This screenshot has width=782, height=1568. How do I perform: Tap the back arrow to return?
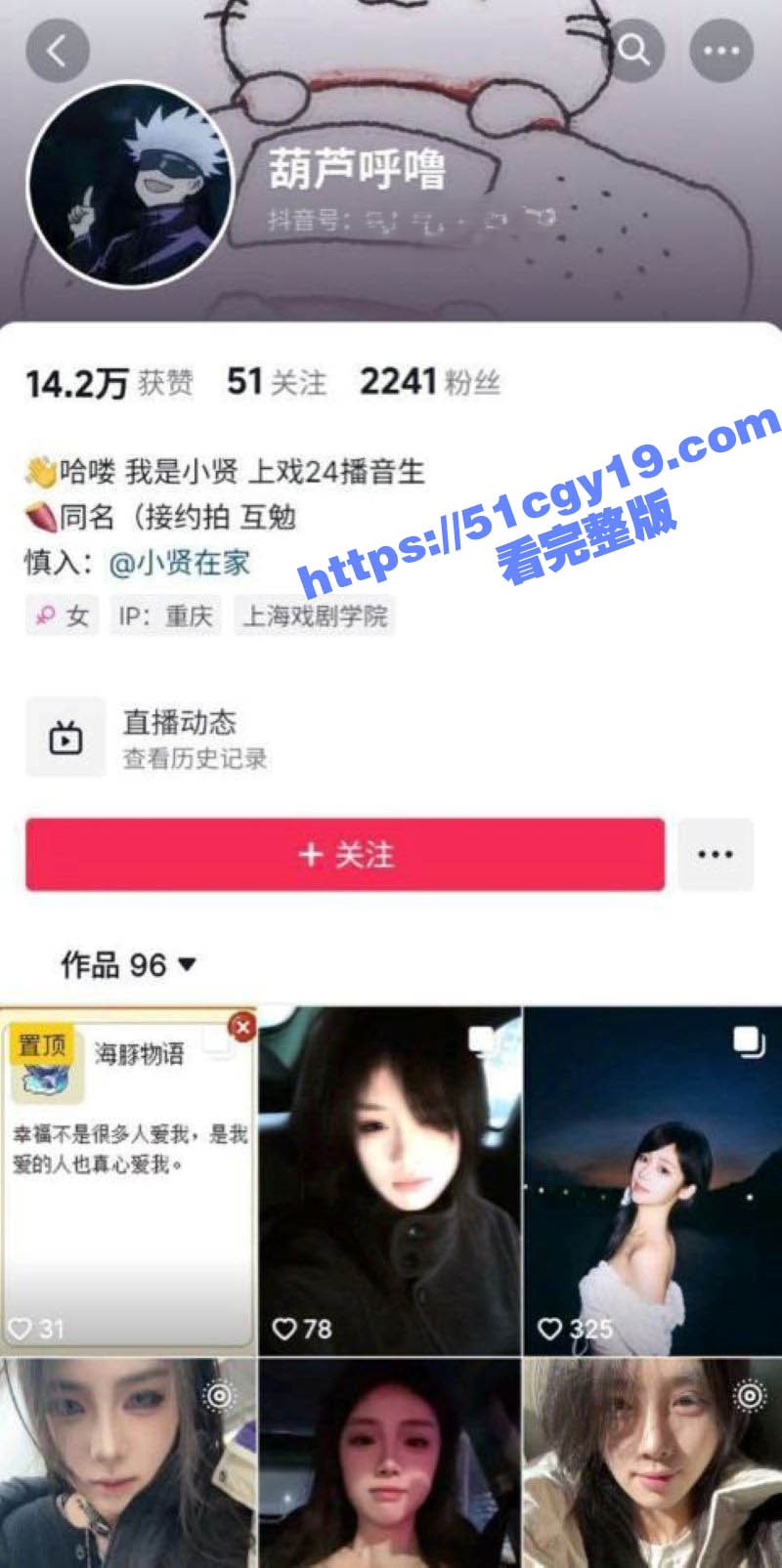pos(56,50)
